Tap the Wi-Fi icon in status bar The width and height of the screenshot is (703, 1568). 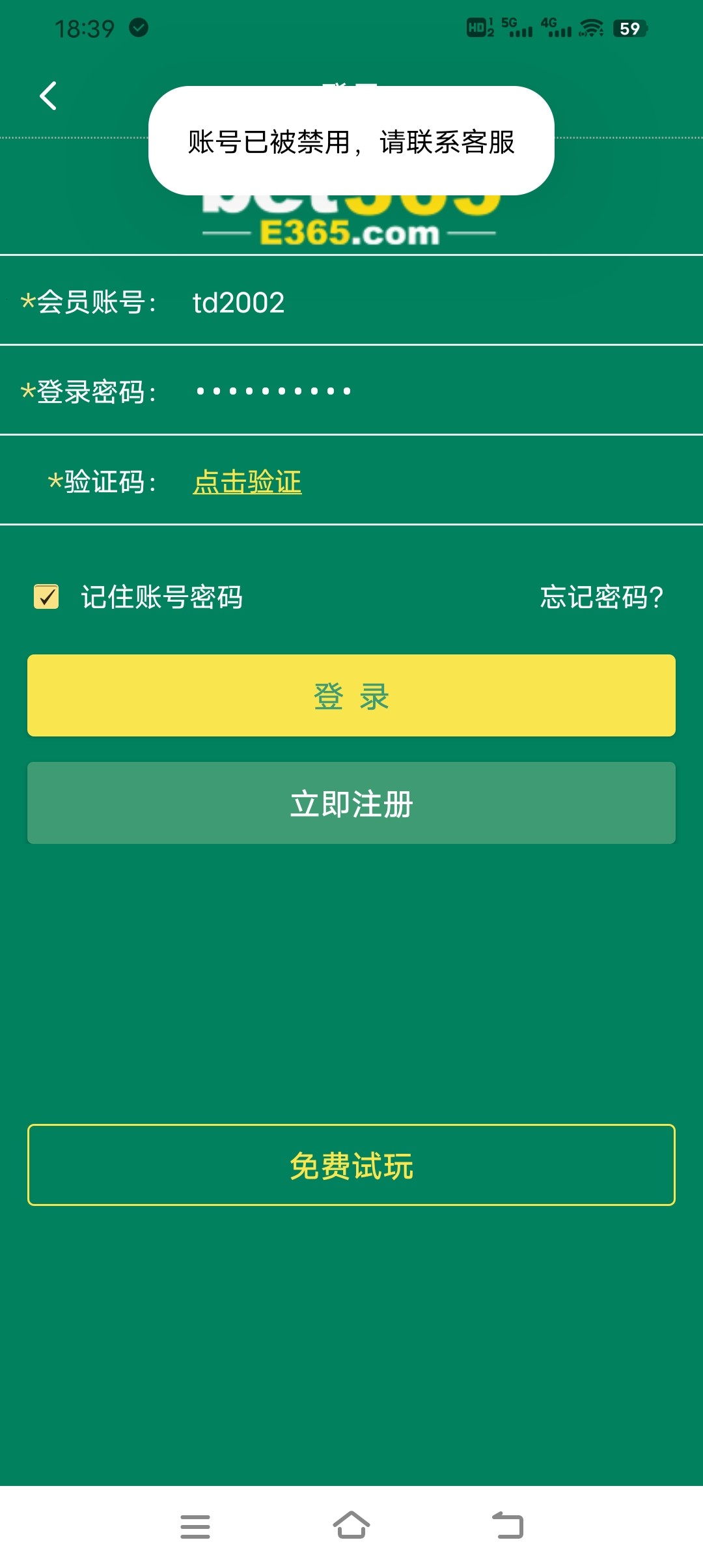(589, 27)
